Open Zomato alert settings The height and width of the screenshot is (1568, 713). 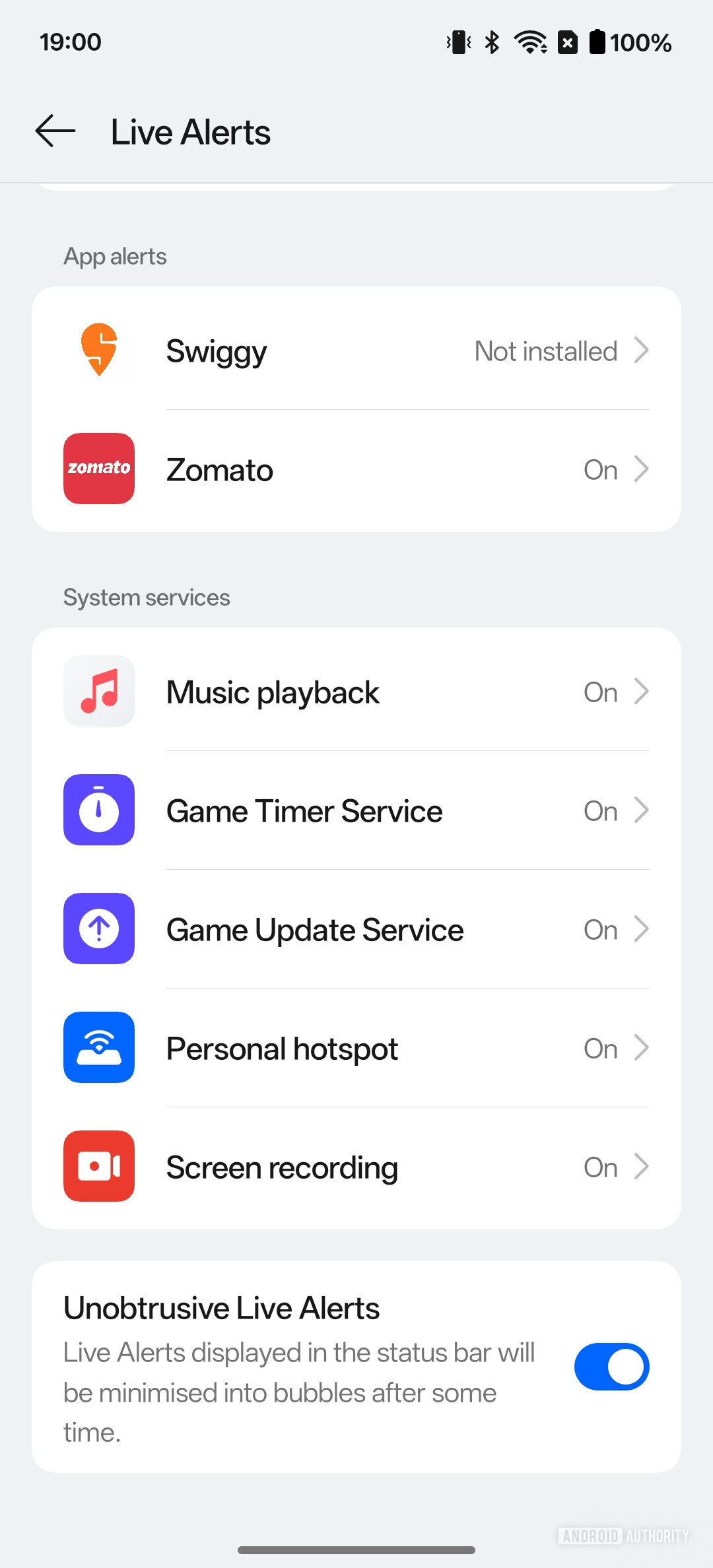(x=356, y=469)
